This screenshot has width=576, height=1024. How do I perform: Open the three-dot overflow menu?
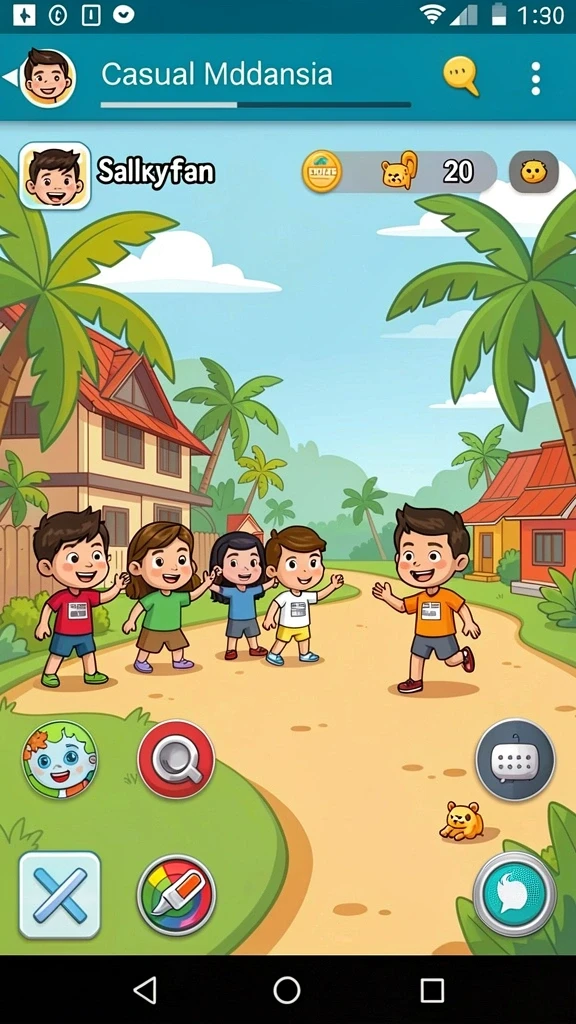[536, 78]
